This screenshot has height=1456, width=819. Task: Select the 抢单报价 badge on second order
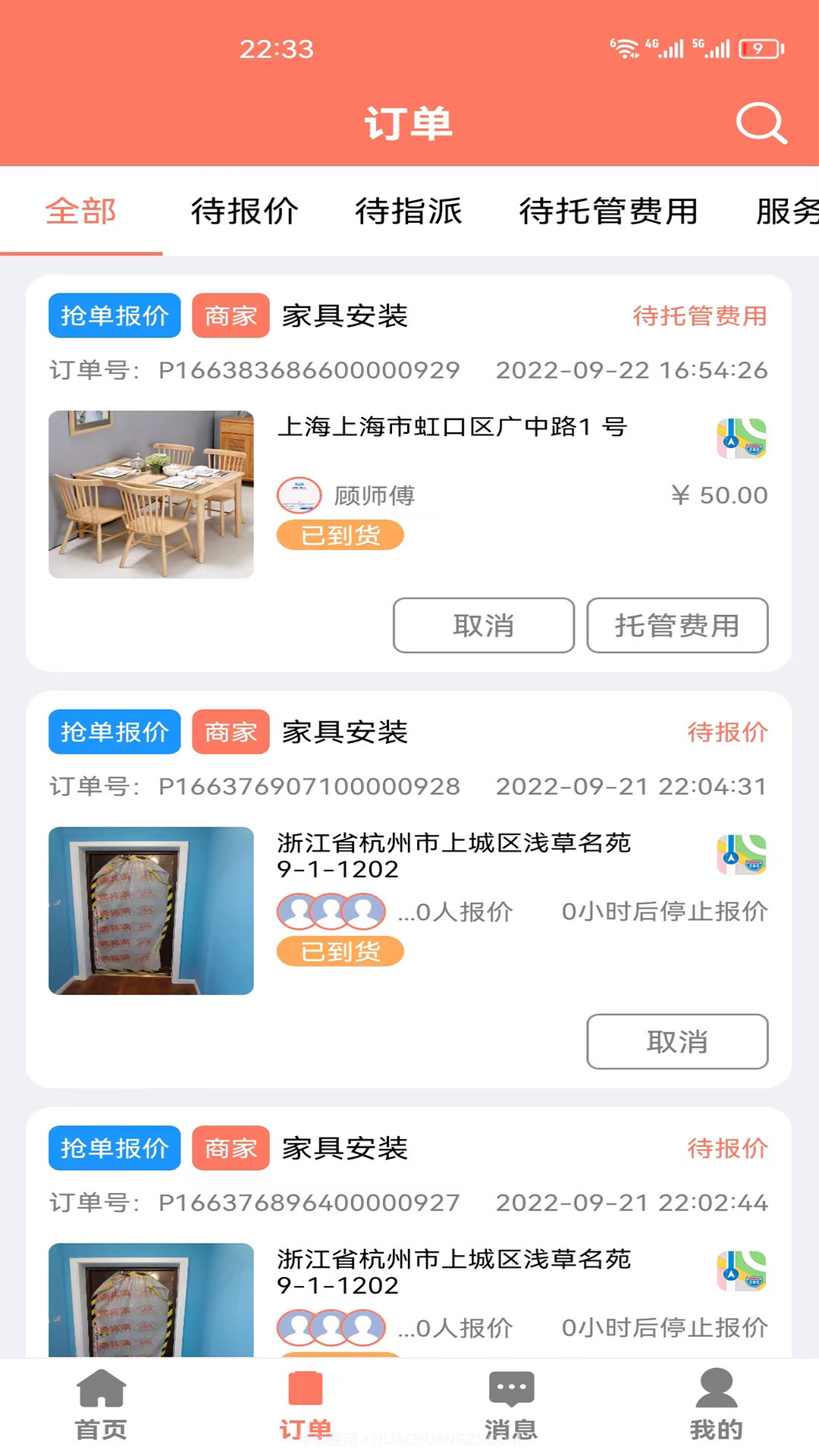point(114,733)
